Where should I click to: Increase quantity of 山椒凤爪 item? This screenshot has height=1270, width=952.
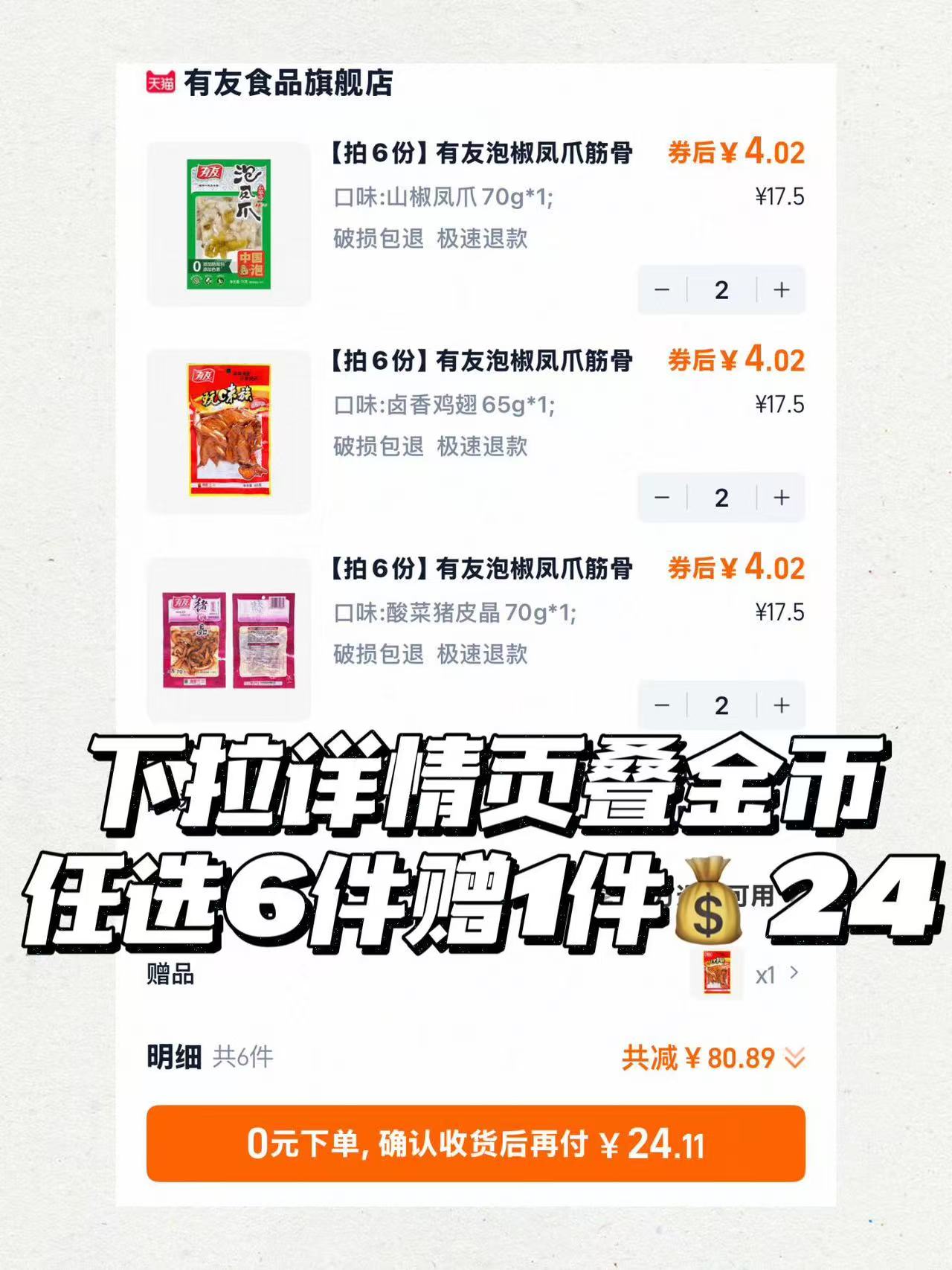(x=780, y=289)
